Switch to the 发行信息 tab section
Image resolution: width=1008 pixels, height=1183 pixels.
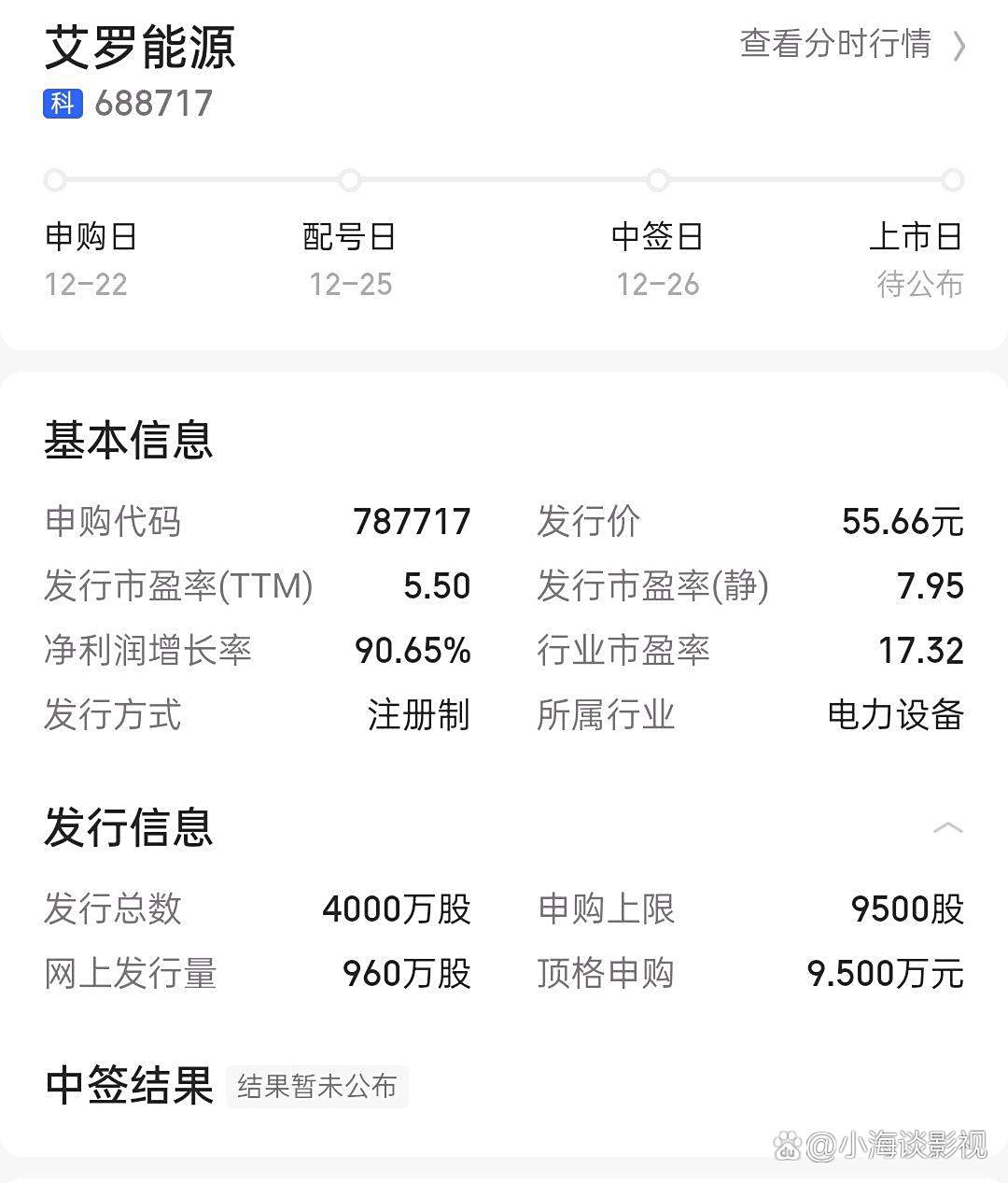click(x=128, y=828)
